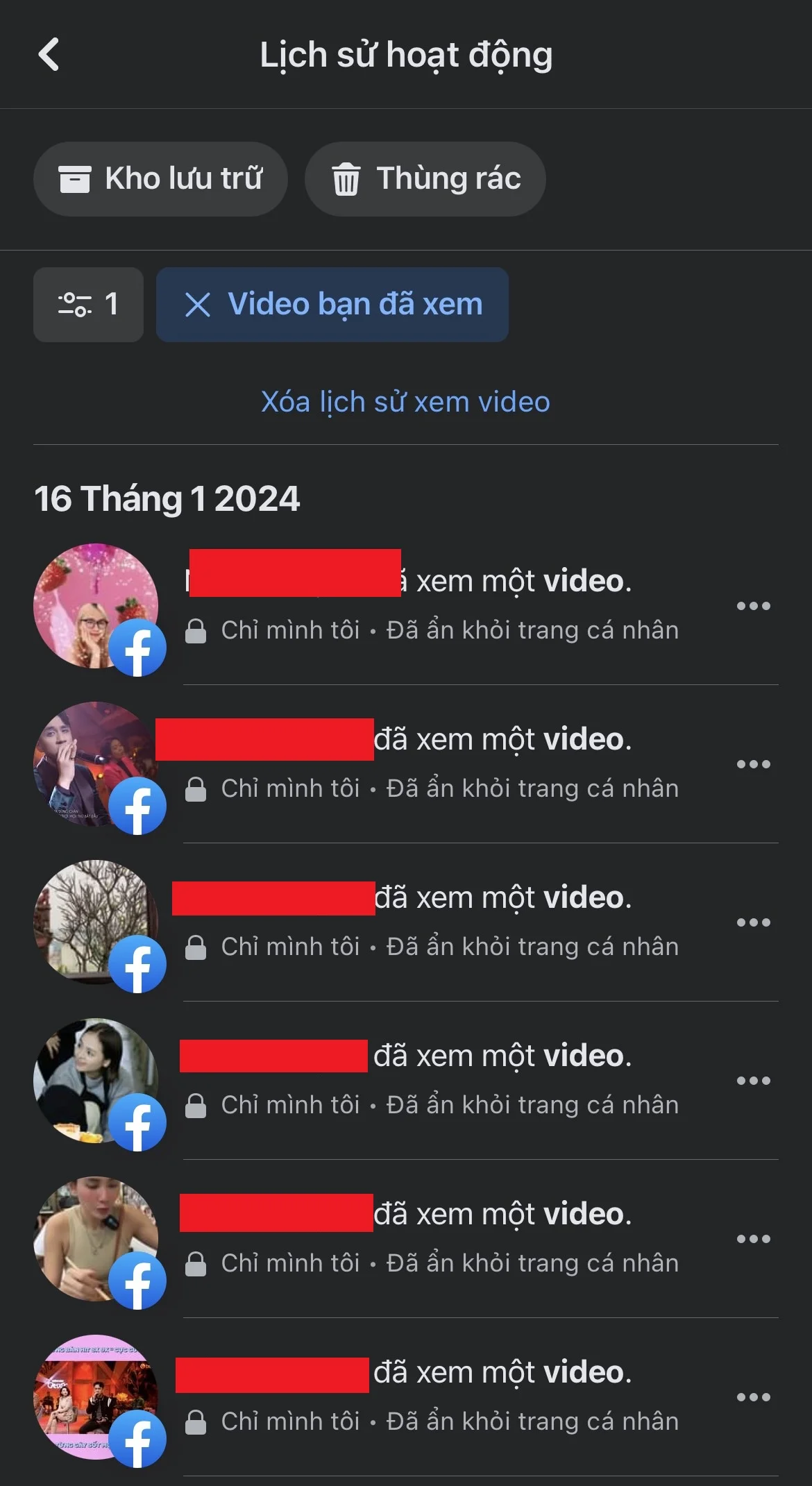
Task: Open options menu for the bottom video entry
Action: click(753, 1396)
